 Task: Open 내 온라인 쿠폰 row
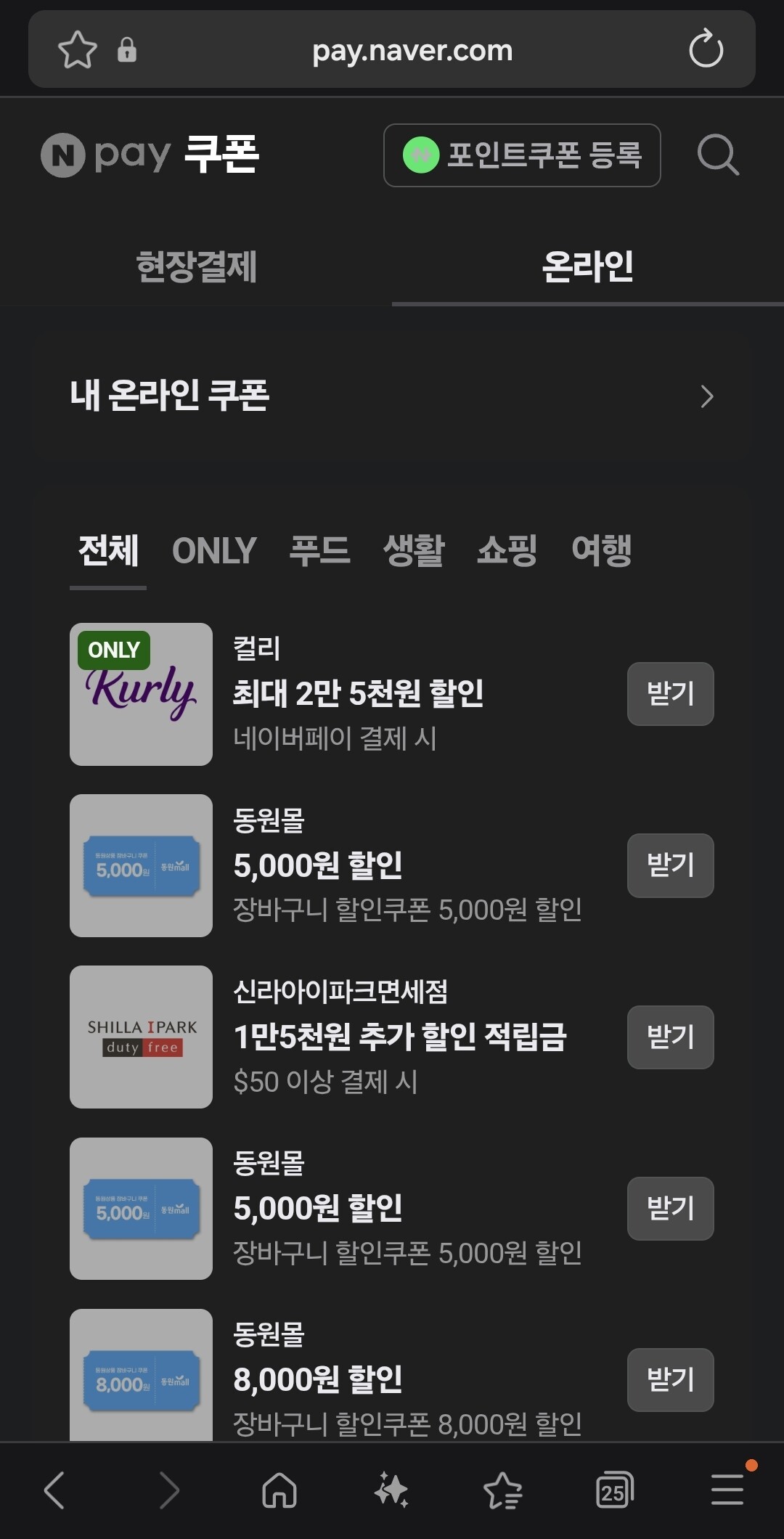[x=392, y=396]
